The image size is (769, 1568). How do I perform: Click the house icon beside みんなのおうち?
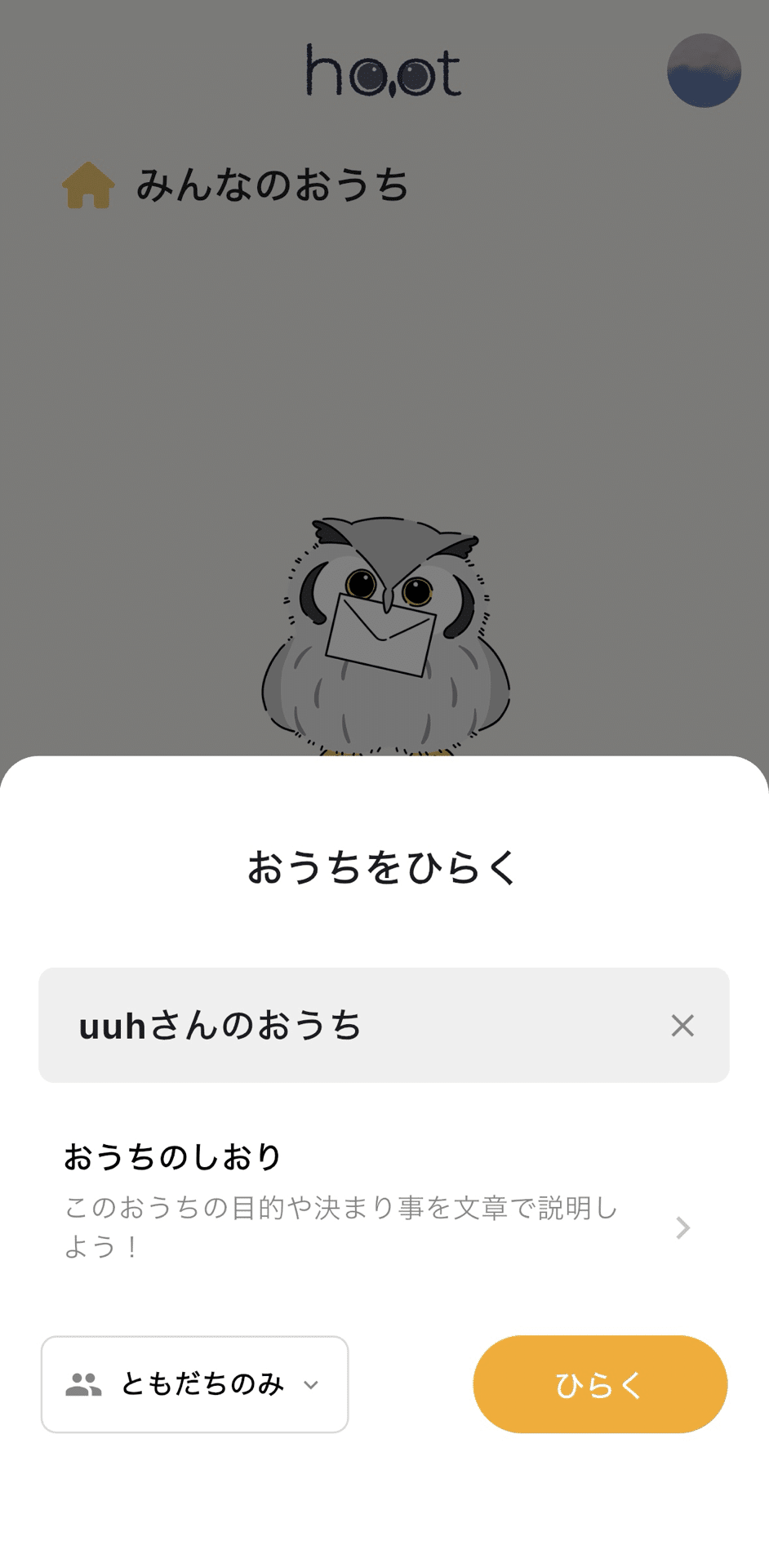[87, 185]
